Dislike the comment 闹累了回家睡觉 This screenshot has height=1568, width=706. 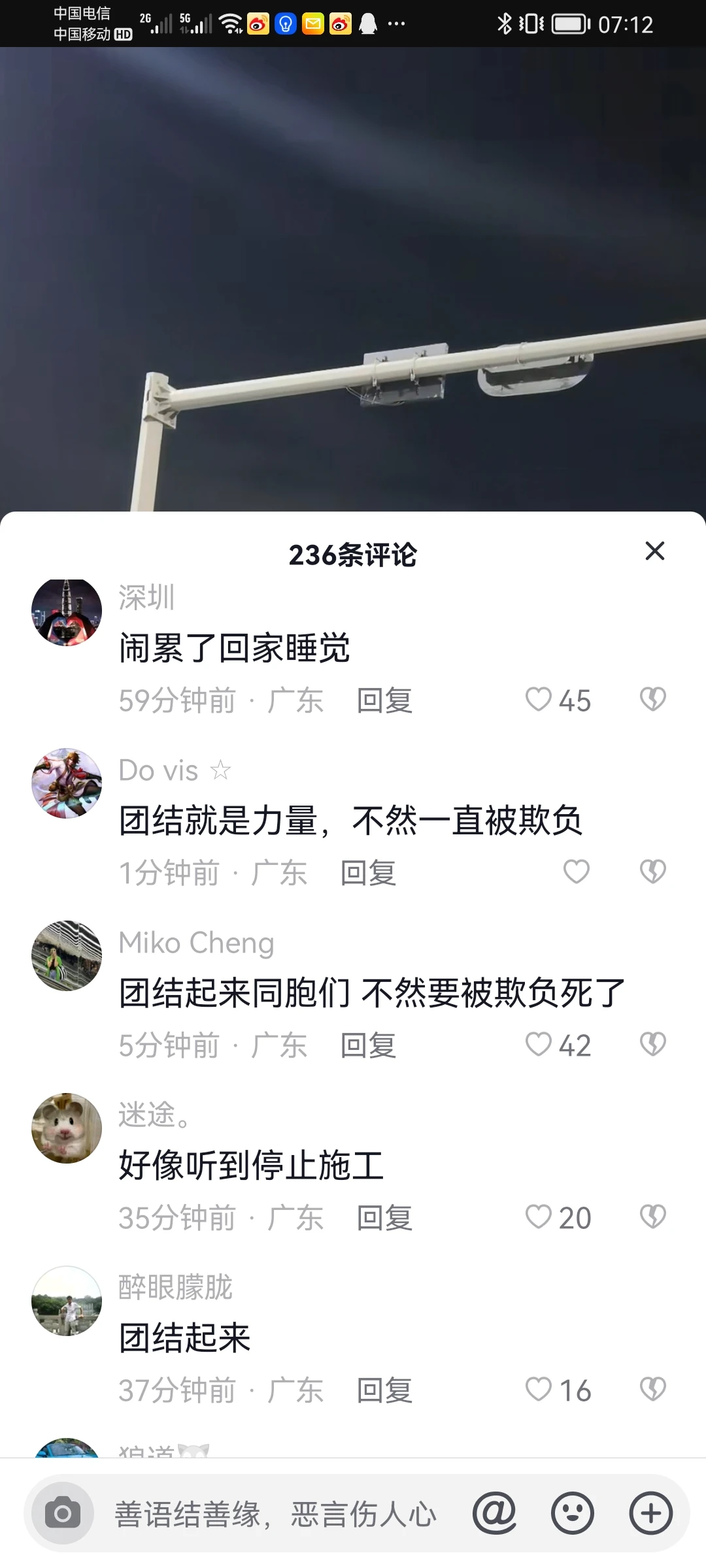652,700
